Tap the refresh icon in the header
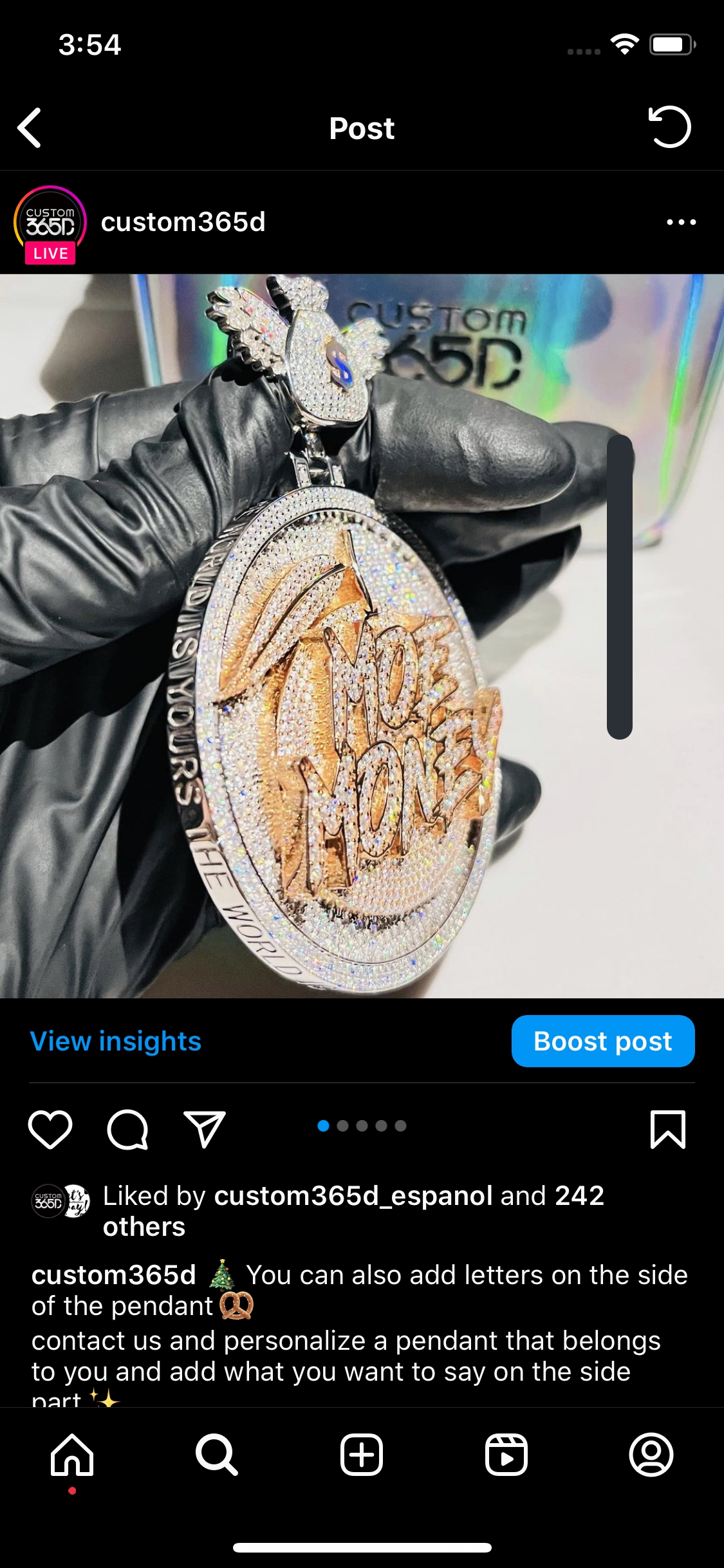Image resolution: width=724 pixels, height=1568 pixels. pyautogui.click(x=669, y=127)
